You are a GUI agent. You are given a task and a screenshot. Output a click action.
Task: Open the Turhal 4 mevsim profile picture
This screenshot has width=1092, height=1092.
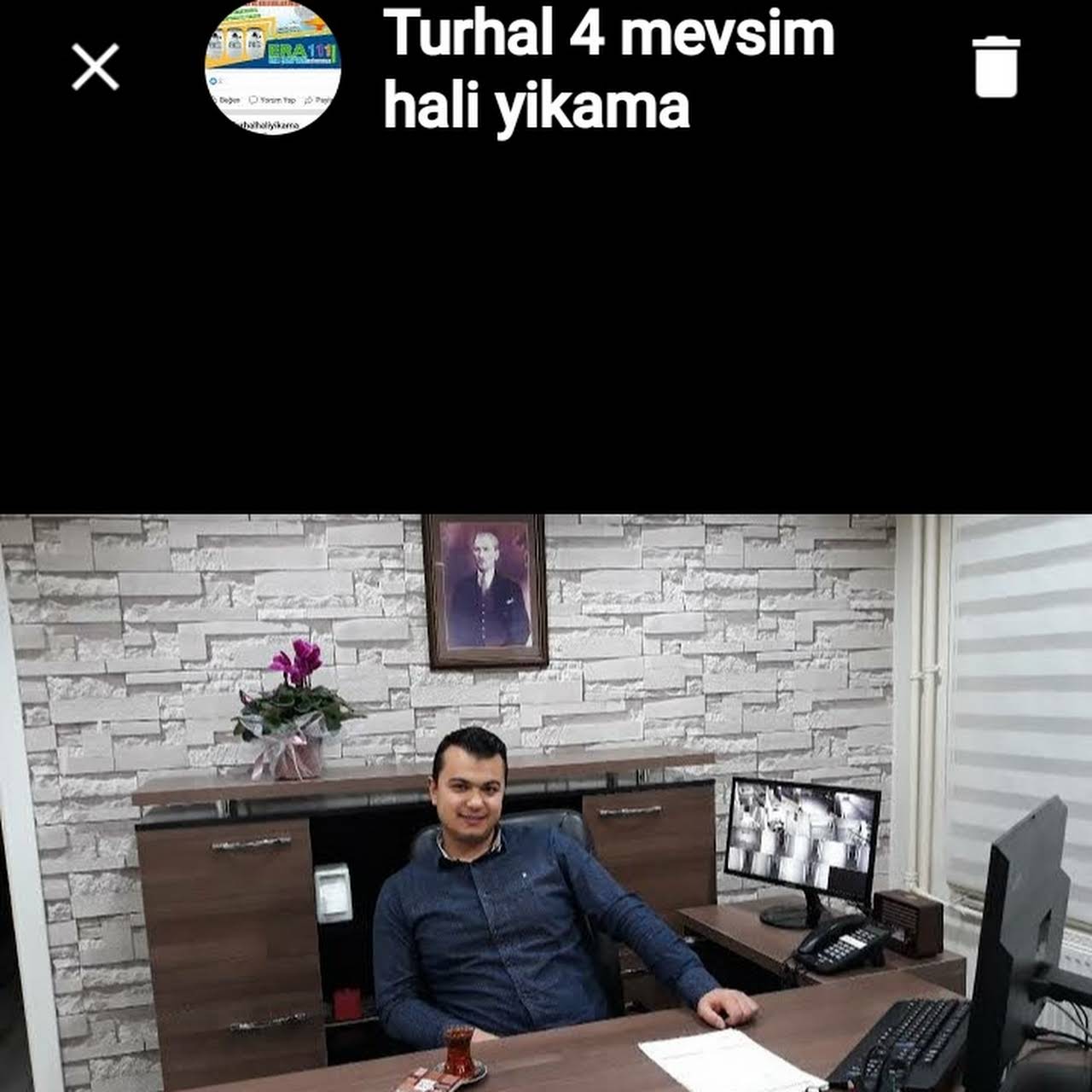(x=273, y=67)
